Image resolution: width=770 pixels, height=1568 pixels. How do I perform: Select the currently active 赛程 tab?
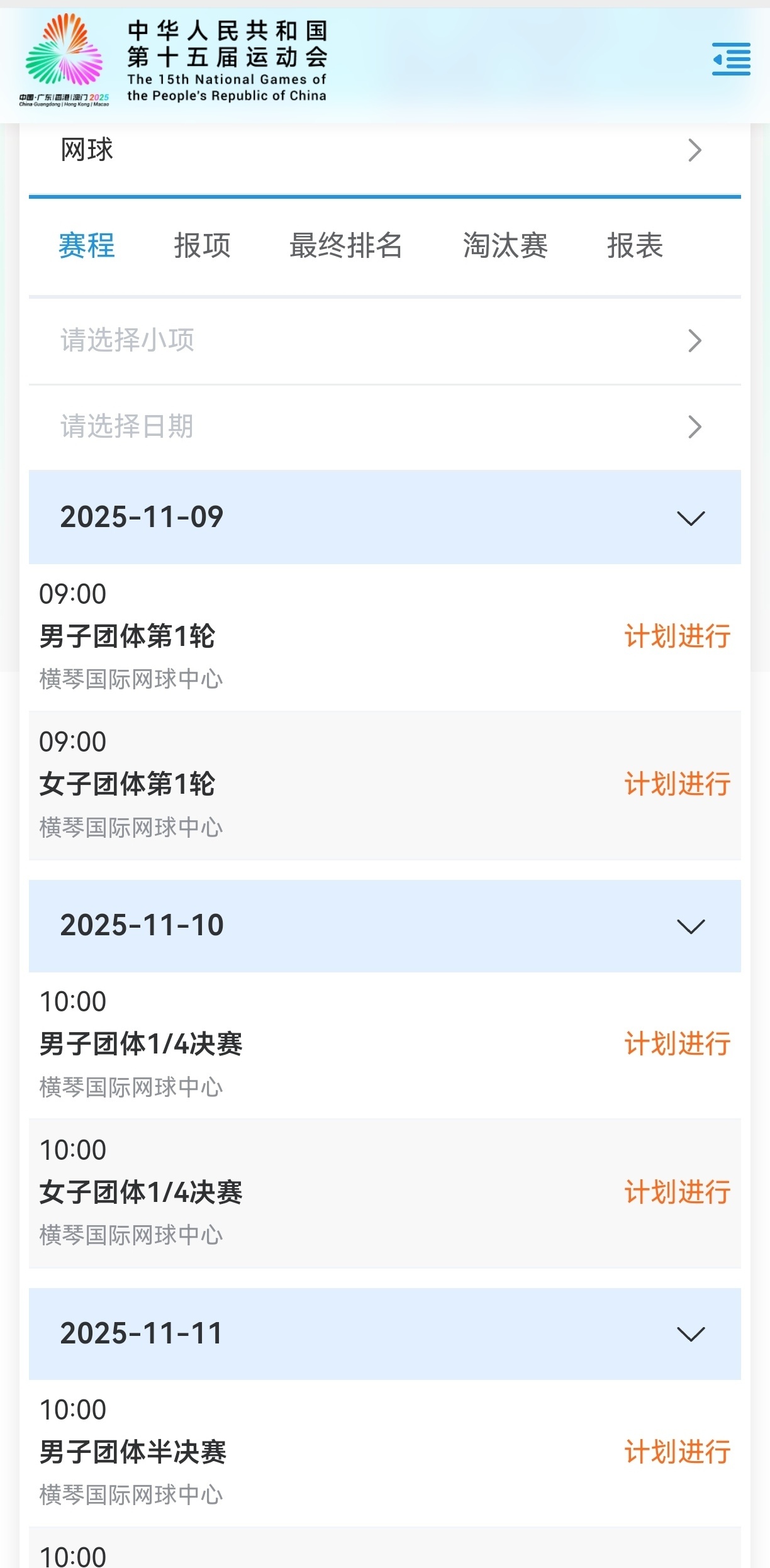pyautogui.click(x=86, y=246)
